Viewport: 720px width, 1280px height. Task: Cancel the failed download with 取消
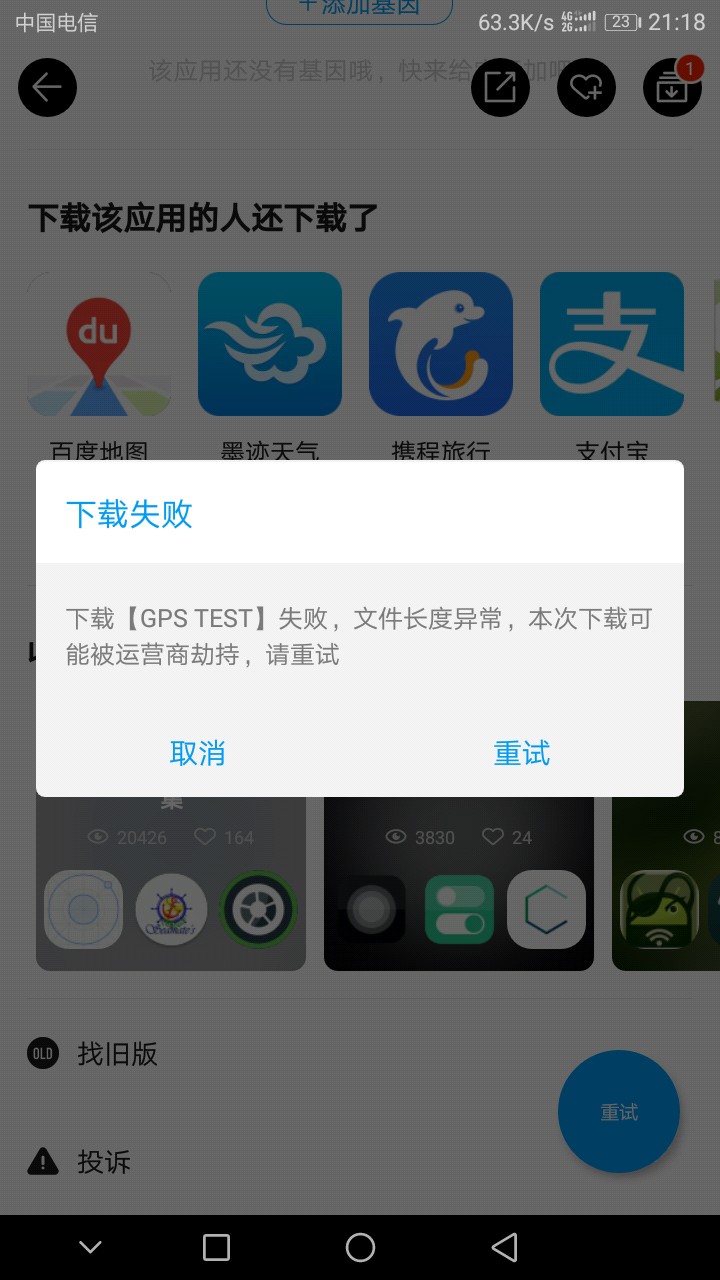point(198,753)
